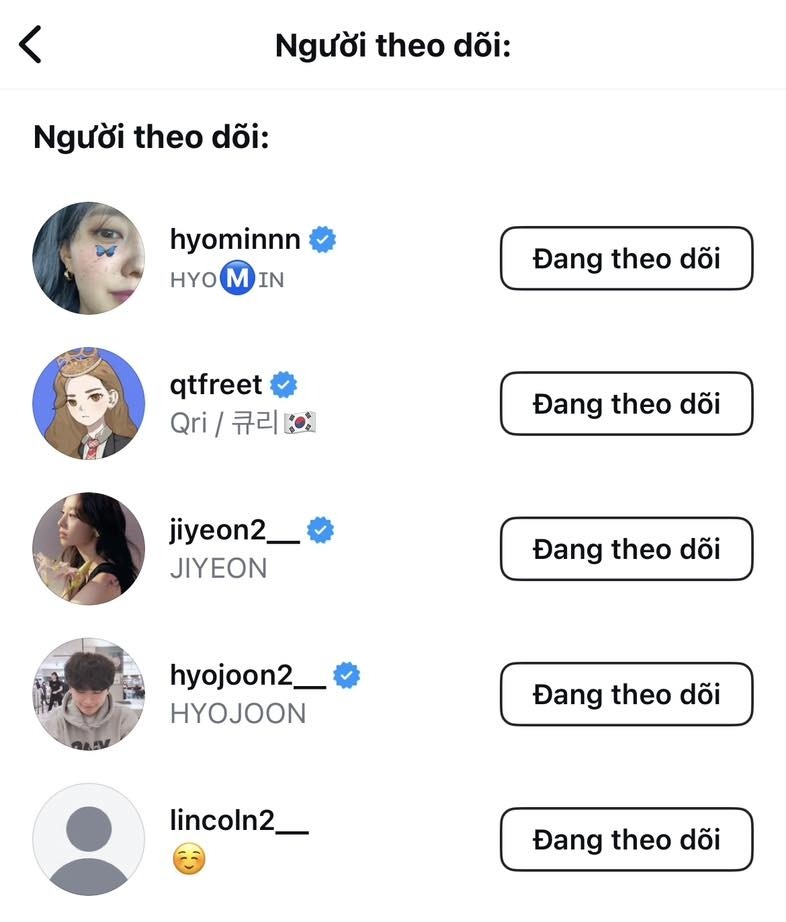Screen dimensions: 786x922
Task: Open qtfreet's avatar thumbnail
Action: [88, 404]
